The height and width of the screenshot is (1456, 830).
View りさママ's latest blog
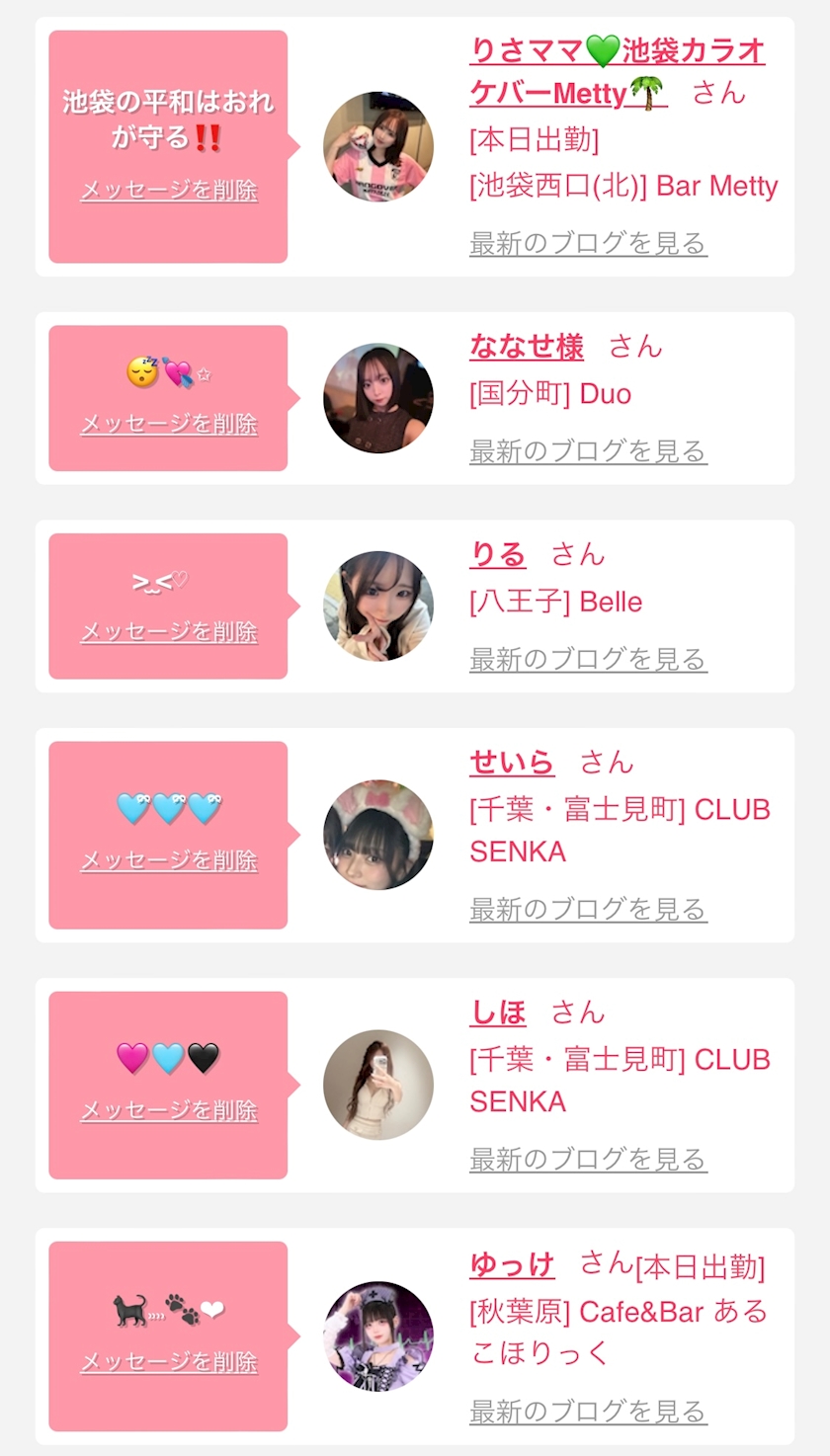[x=588, y=243]
